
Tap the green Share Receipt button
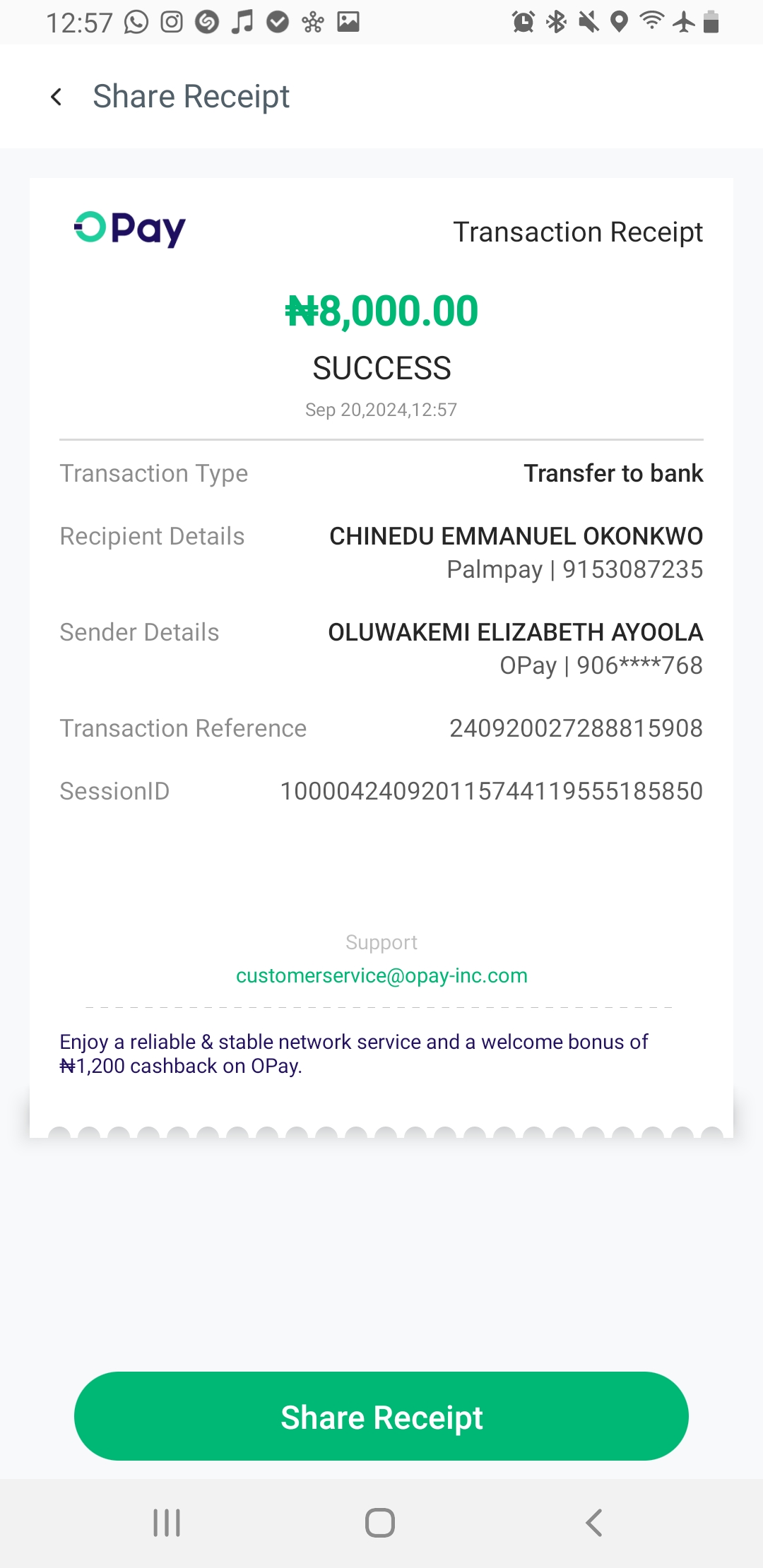pos(381,1416)
